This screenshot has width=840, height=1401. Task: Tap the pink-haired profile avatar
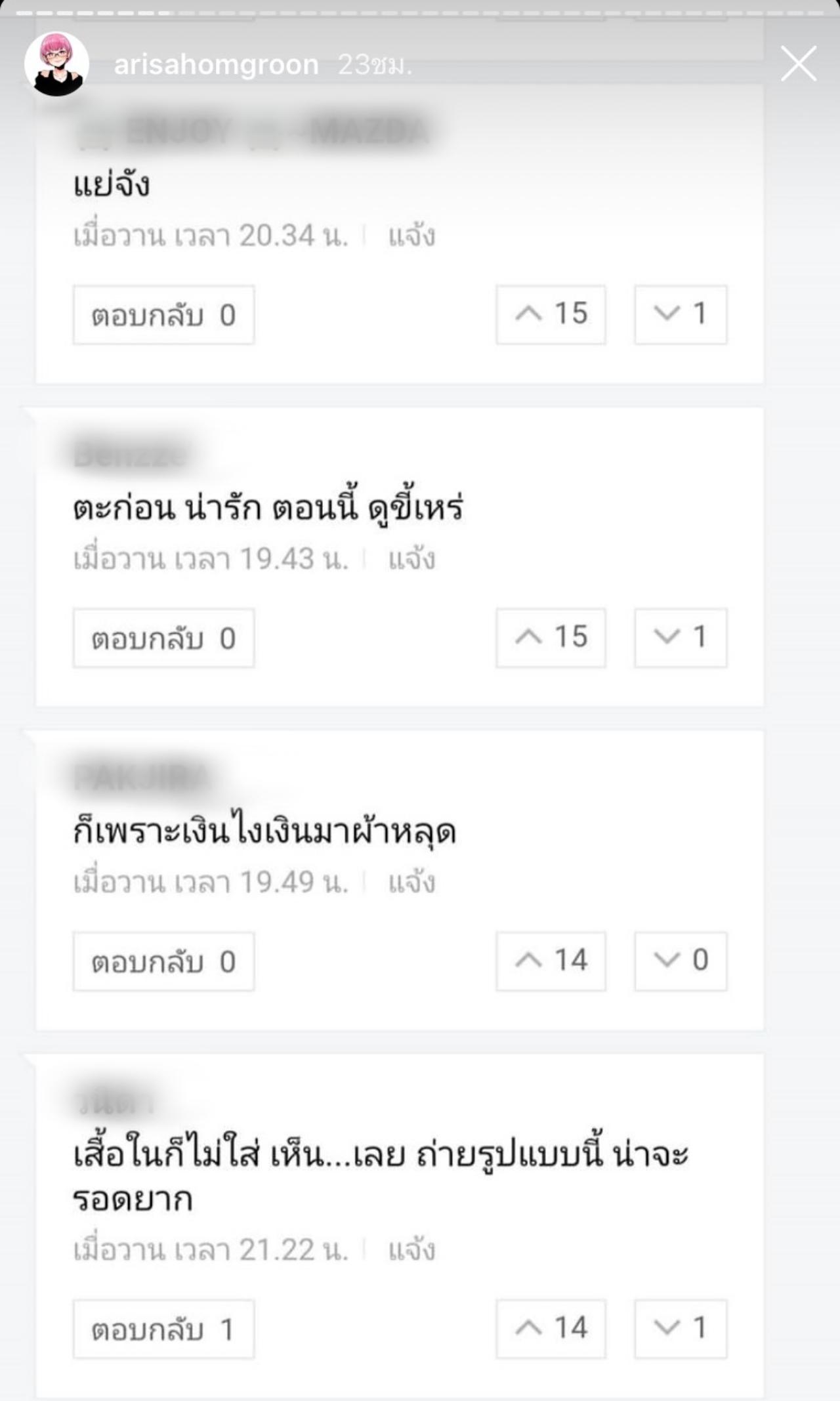[x=56, y=64]
